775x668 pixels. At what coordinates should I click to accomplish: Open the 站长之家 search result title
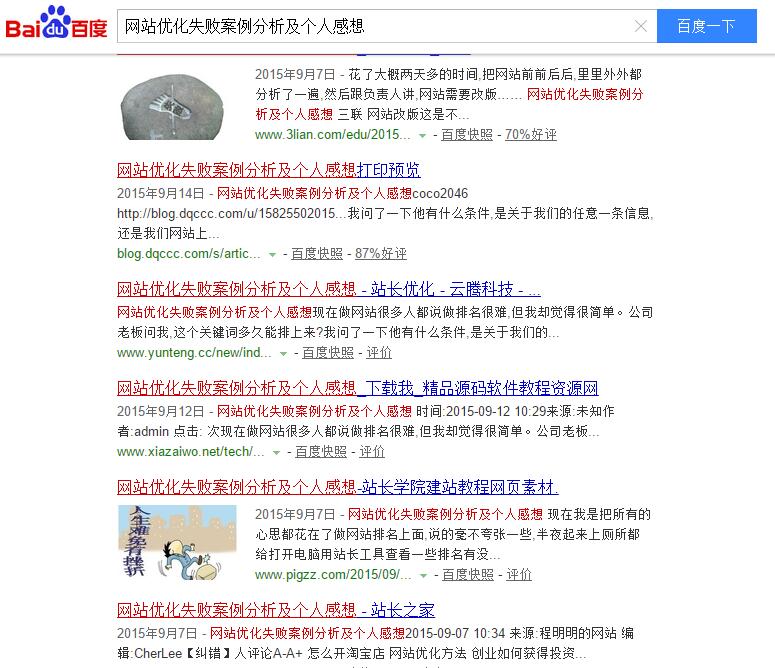click(276, 609)
